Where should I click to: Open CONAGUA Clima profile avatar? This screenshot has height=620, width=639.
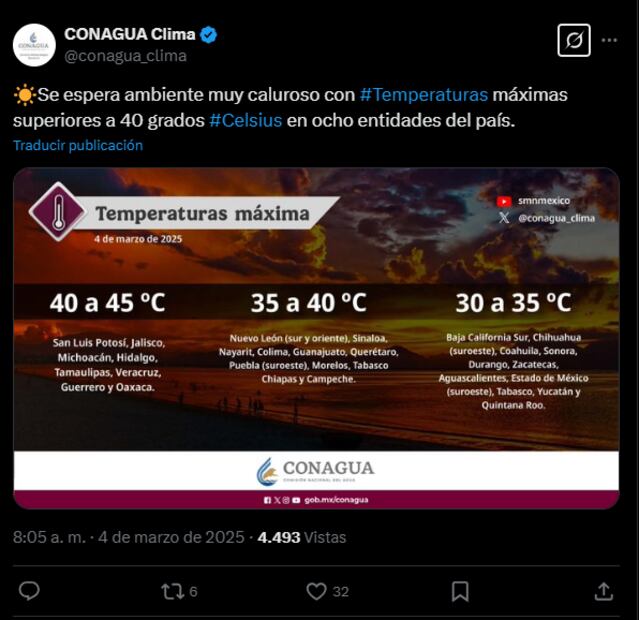(x=34, y=45)
